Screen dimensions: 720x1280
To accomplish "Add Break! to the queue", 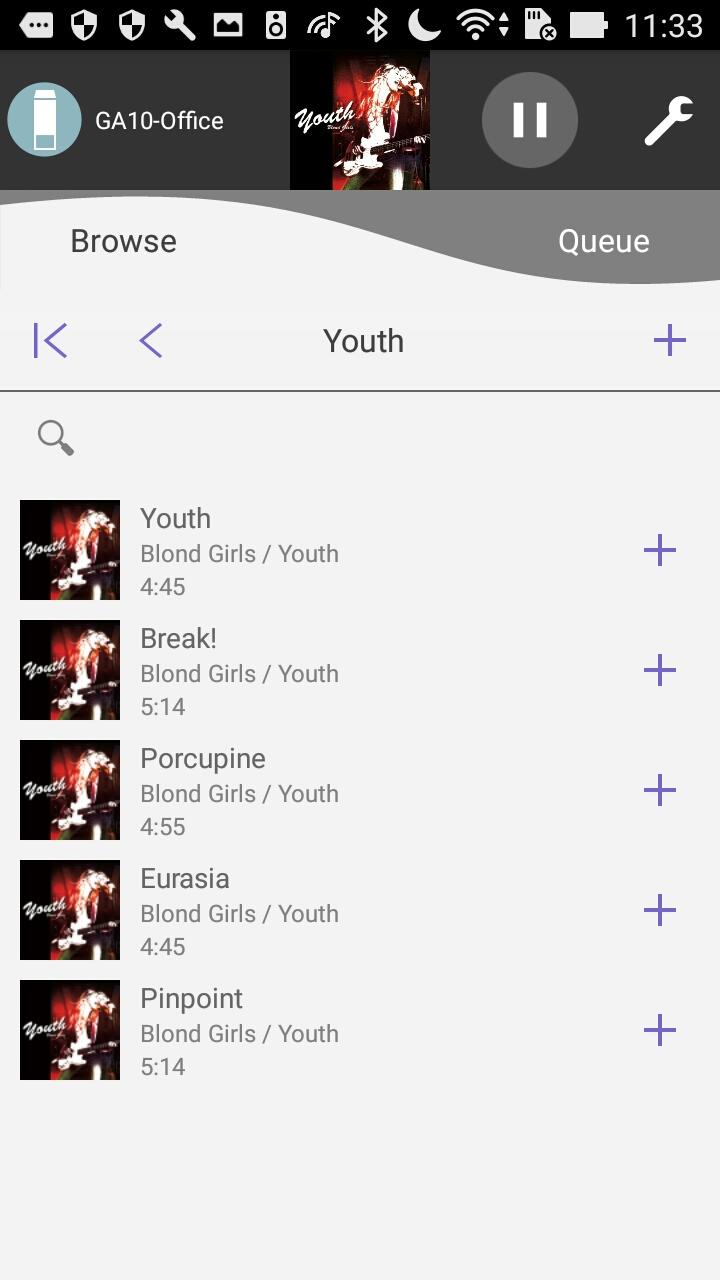I will tap(660, 670).
